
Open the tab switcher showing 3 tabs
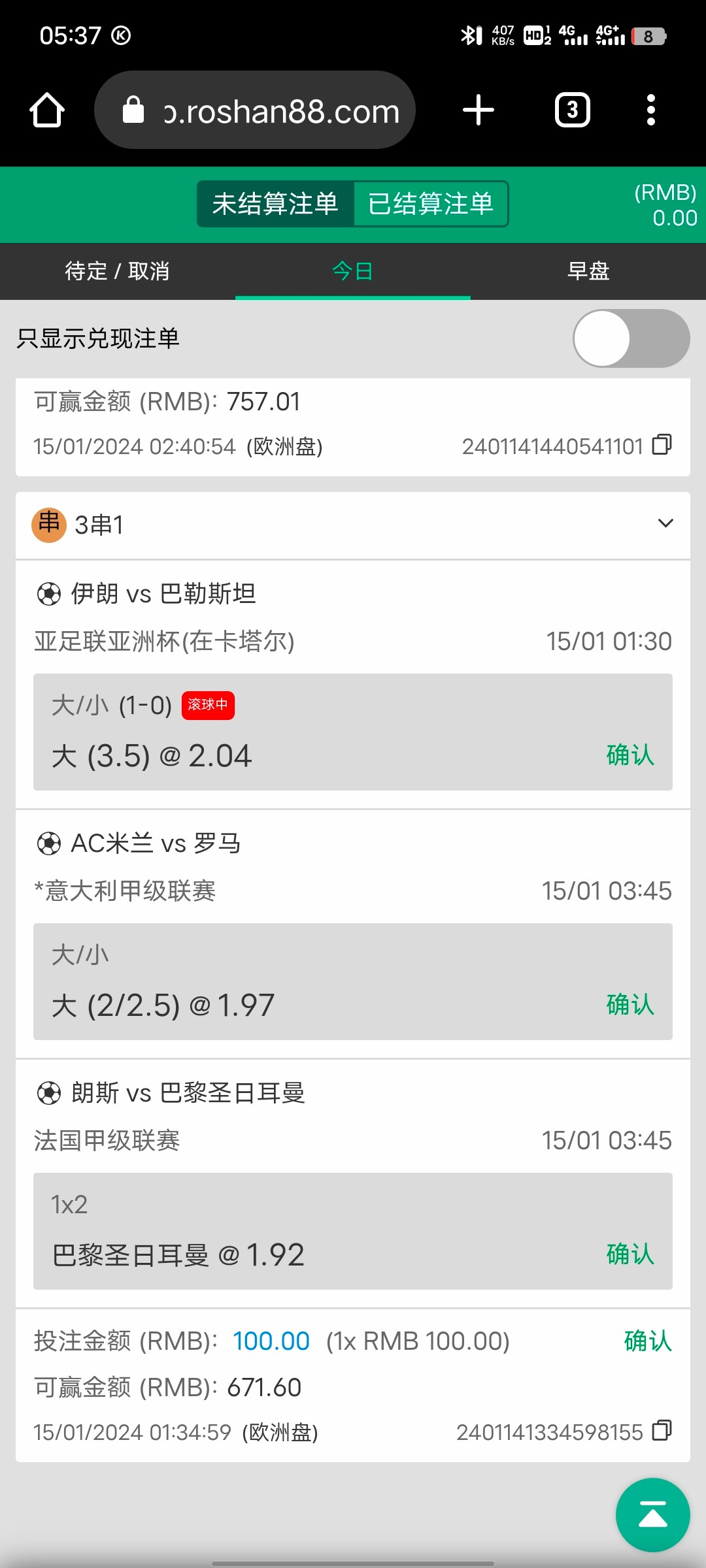click(572, 110)
